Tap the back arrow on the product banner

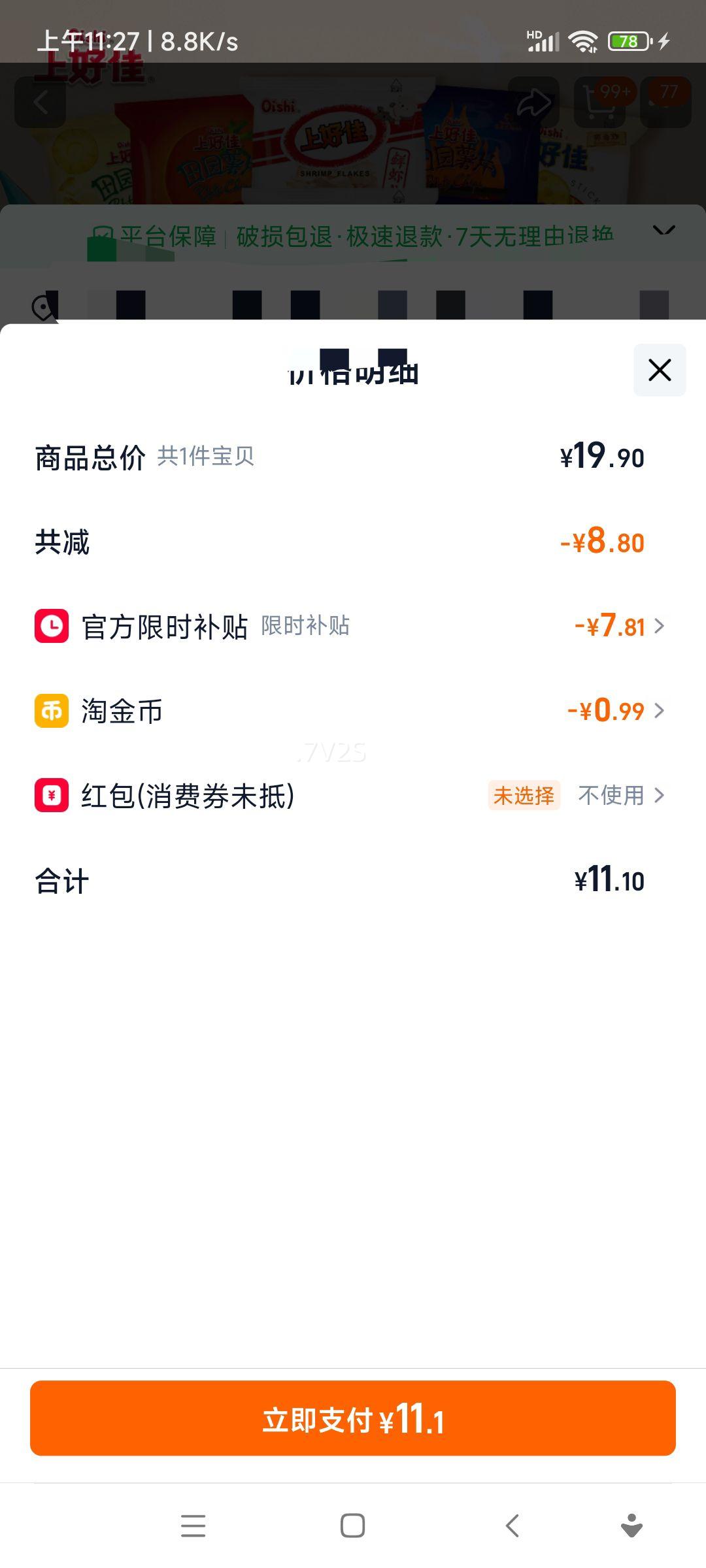click(41, 102)
